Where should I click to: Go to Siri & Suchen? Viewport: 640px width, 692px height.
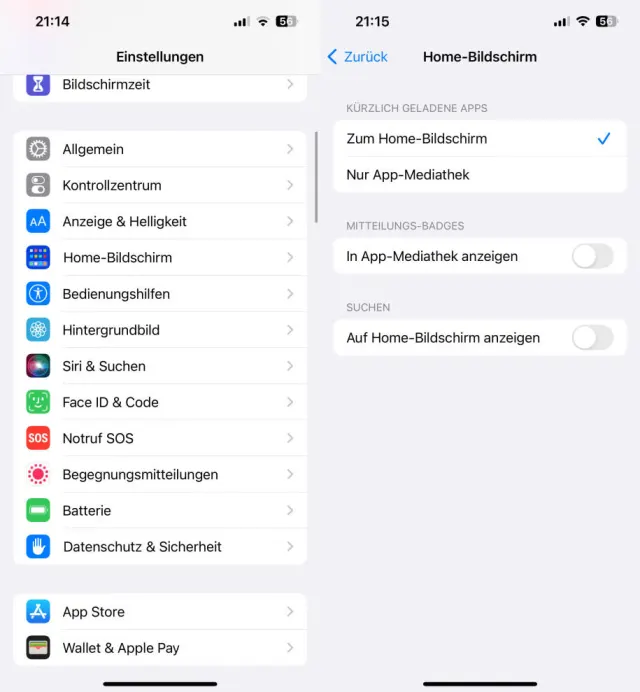pos(160,366)
